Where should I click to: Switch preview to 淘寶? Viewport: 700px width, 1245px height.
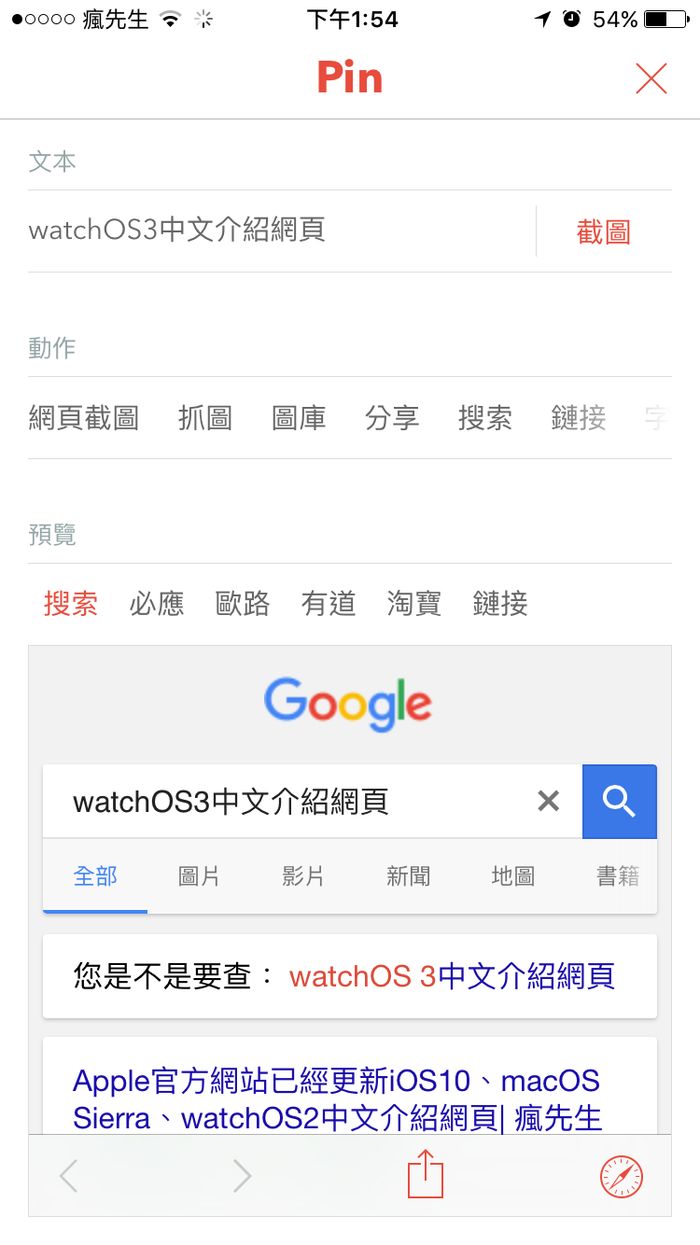tap(414, 604)
